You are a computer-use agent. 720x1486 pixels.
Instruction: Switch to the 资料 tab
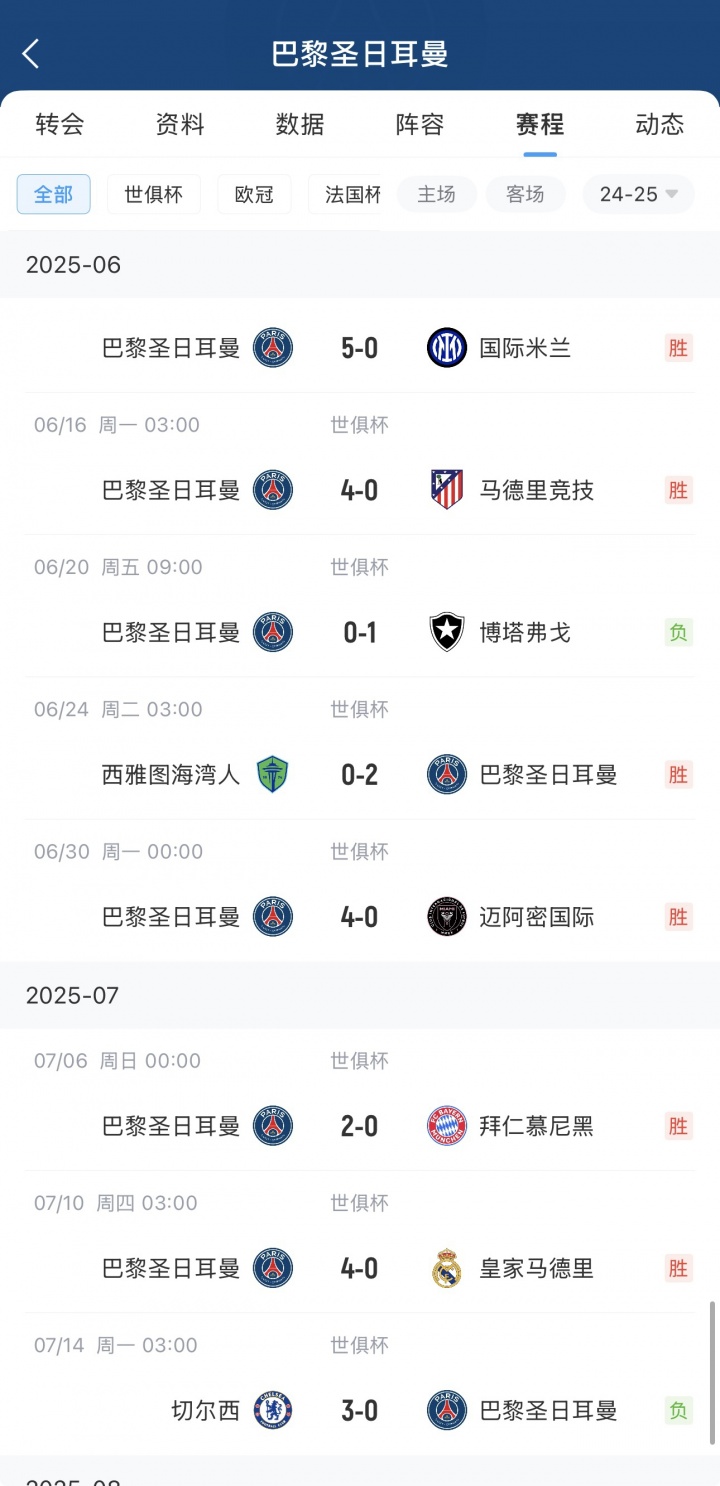(180, 124)
